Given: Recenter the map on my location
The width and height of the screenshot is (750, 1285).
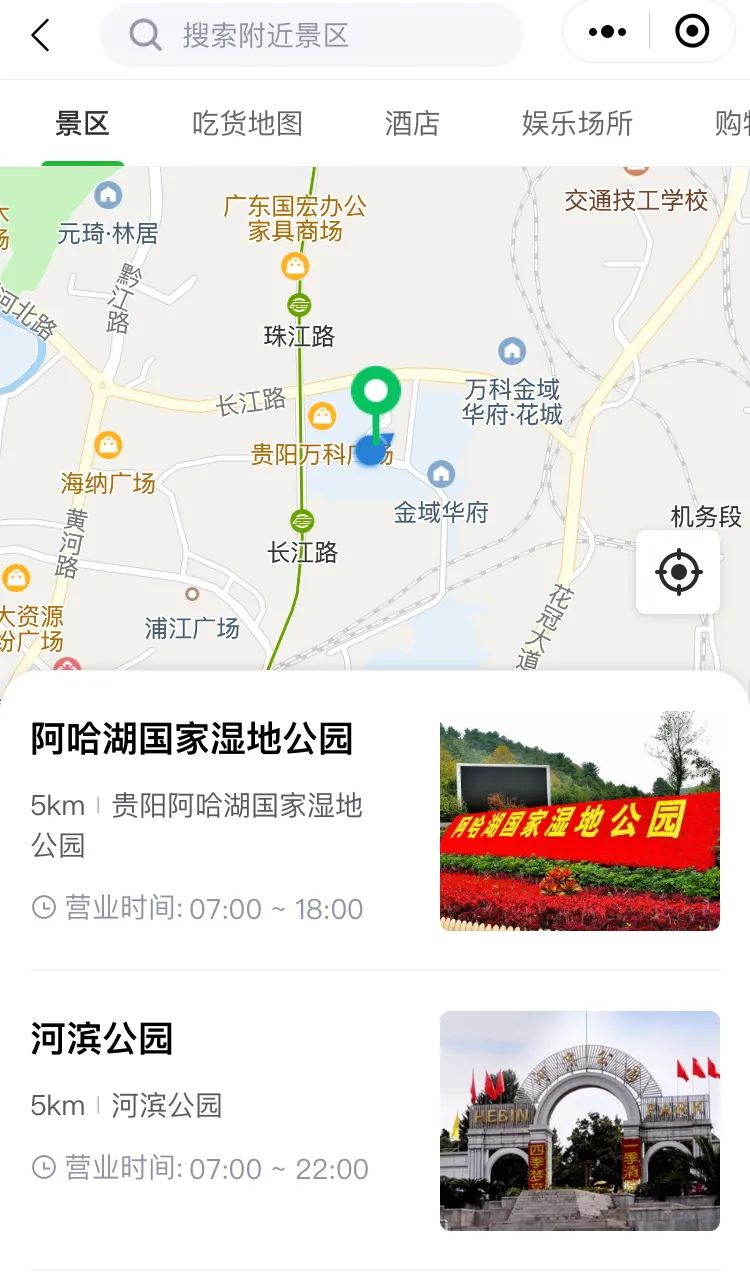Looking at the screenshot, I should coord(678,572).
